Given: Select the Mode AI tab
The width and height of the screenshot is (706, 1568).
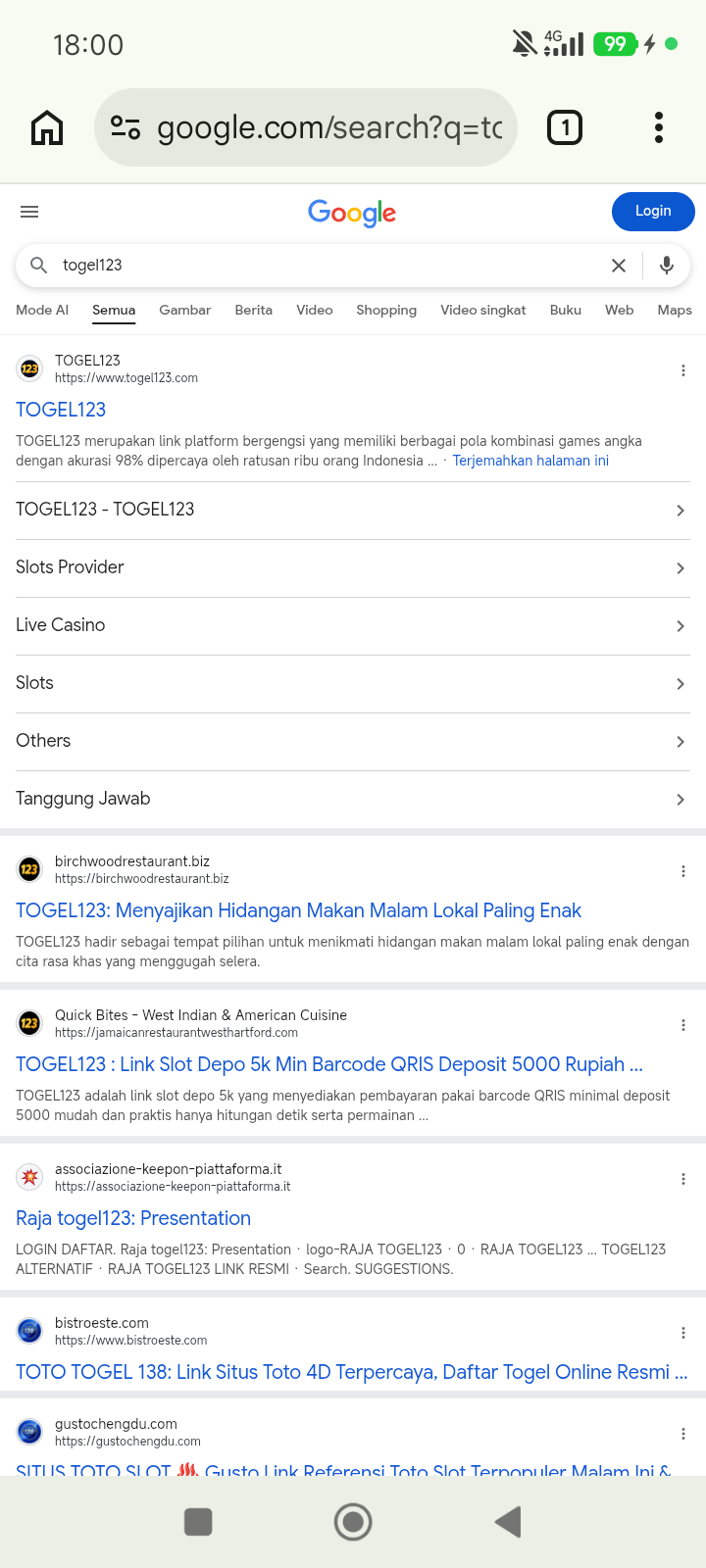Looking at the screenshot, I should click(x=42, y=310).
